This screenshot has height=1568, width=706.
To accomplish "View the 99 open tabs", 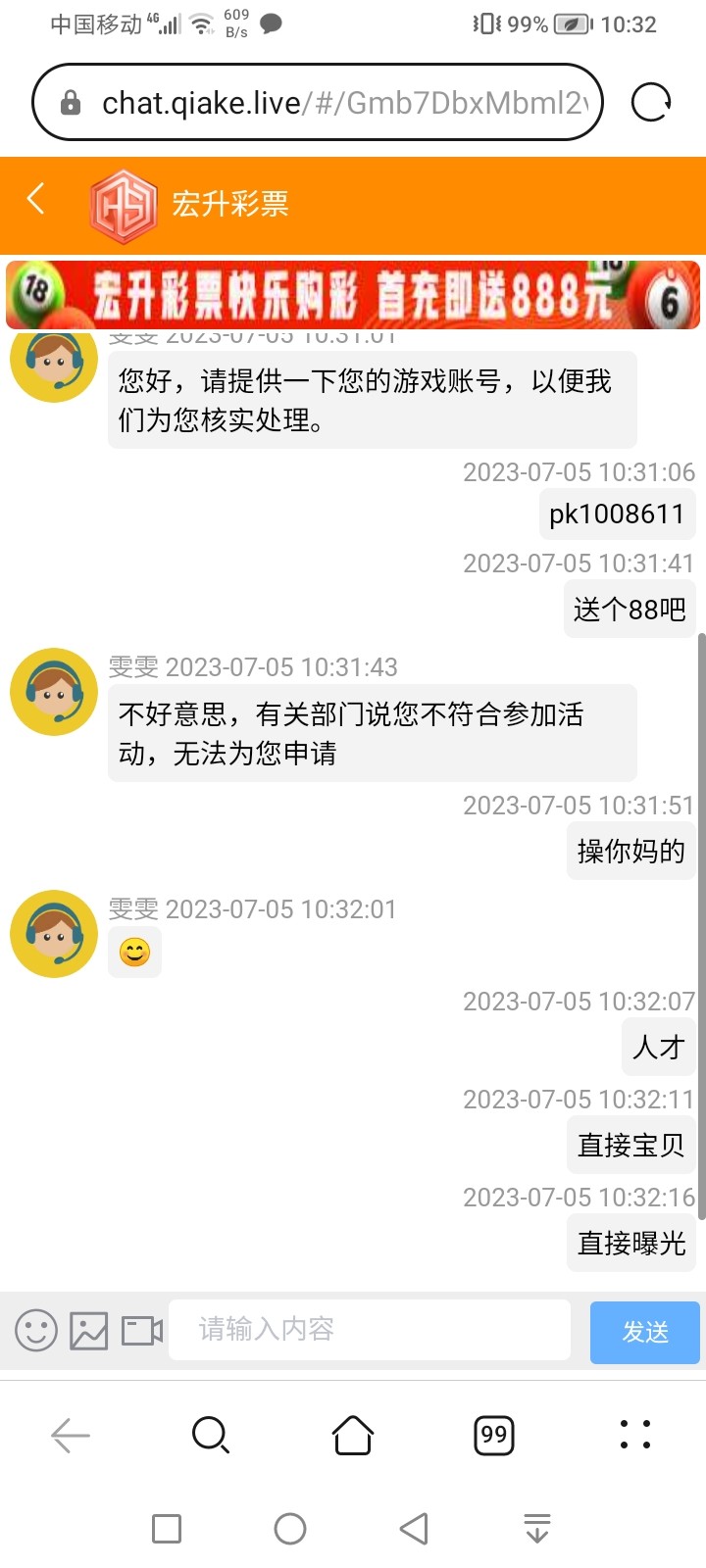I will [x=494, y=1436].
